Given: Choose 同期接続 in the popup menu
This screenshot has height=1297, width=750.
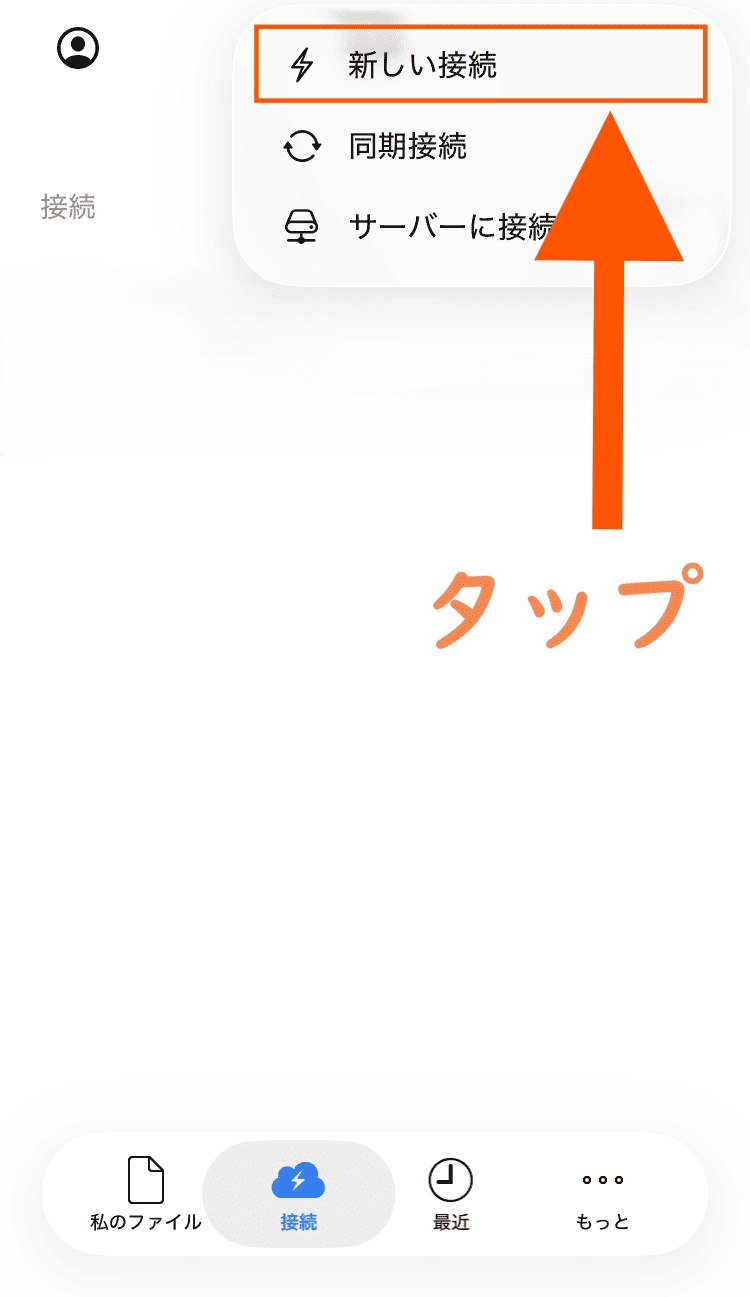Looking at the screenshot, I should pos(407,147).
